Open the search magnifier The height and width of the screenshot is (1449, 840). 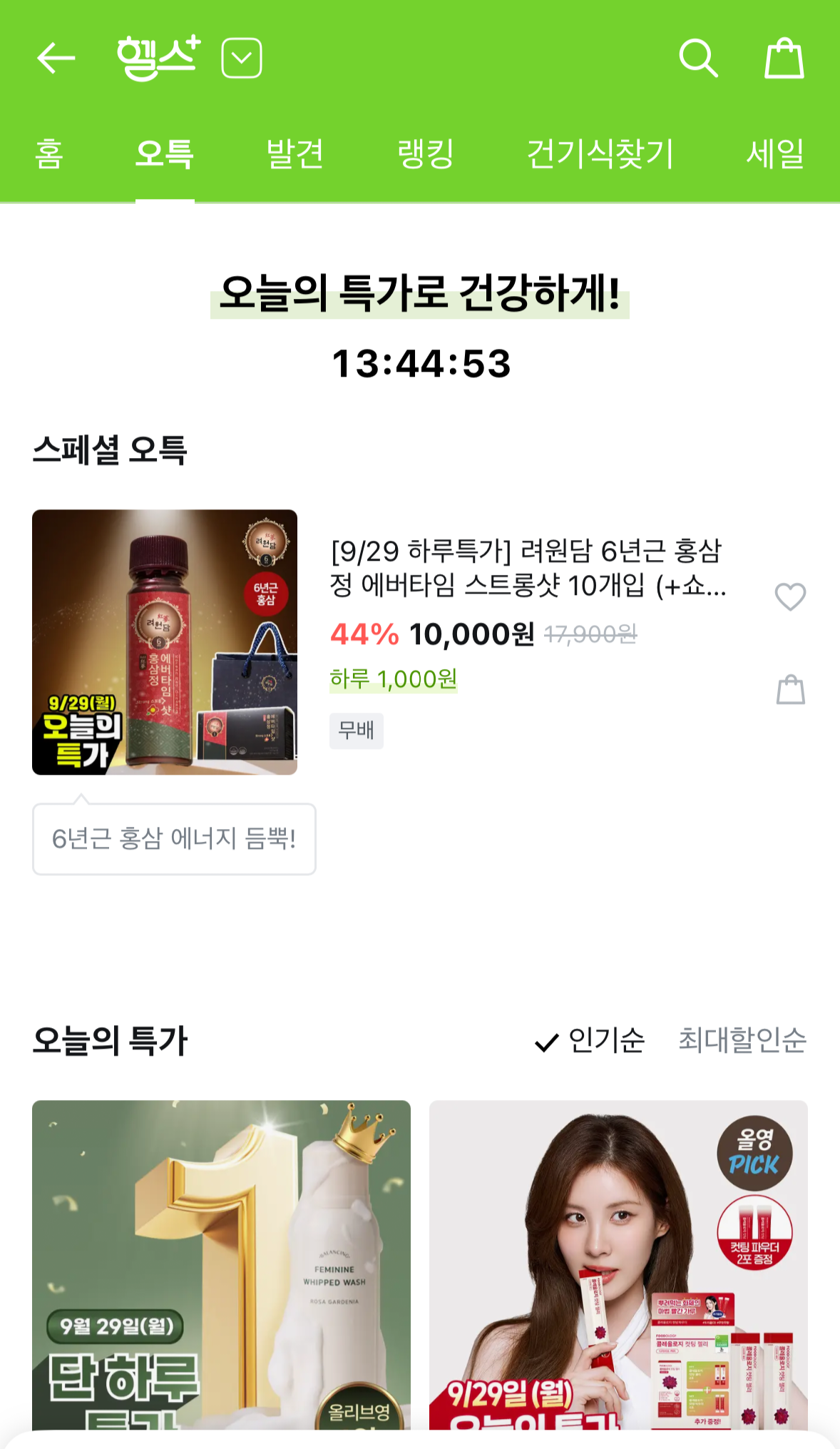coord(697,58)
